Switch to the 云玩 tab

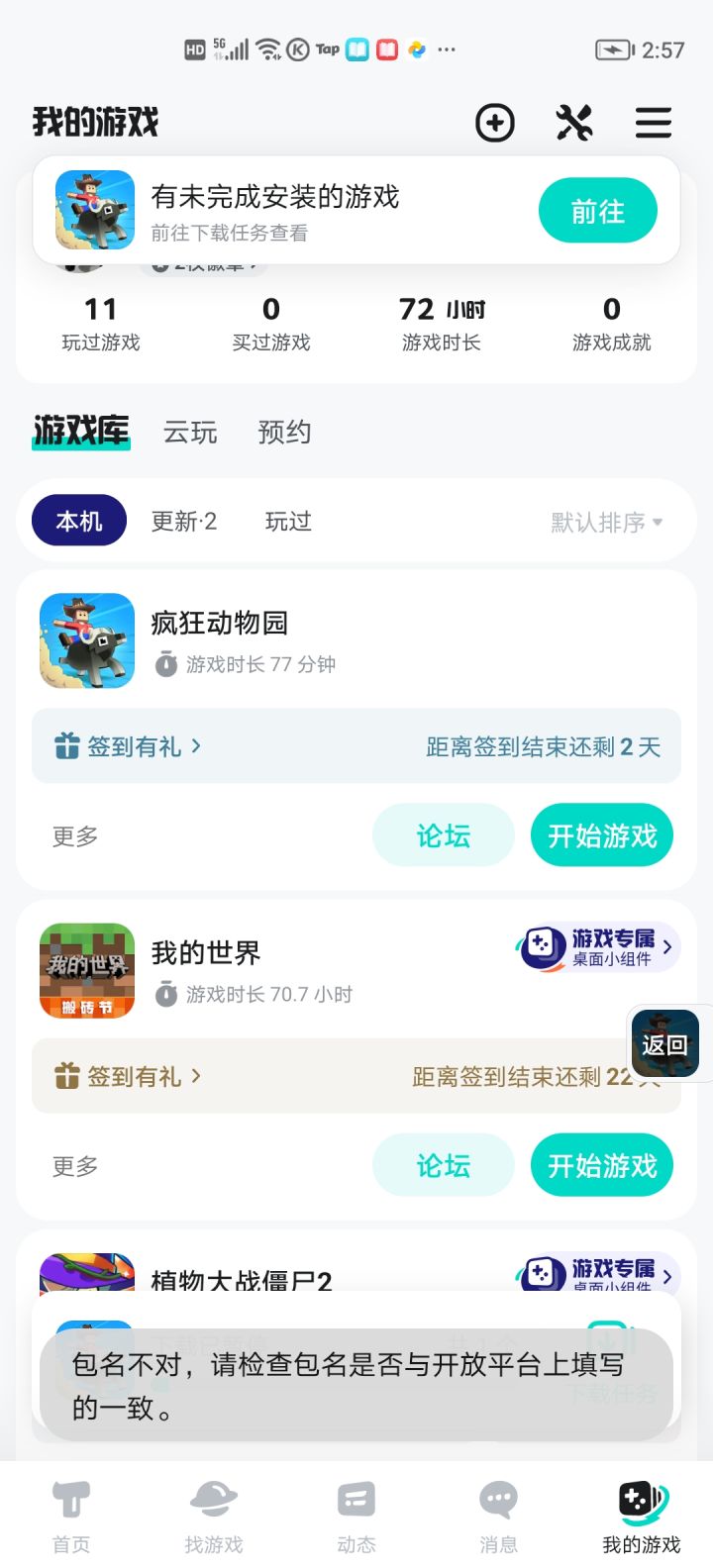(x=190, y=433)
